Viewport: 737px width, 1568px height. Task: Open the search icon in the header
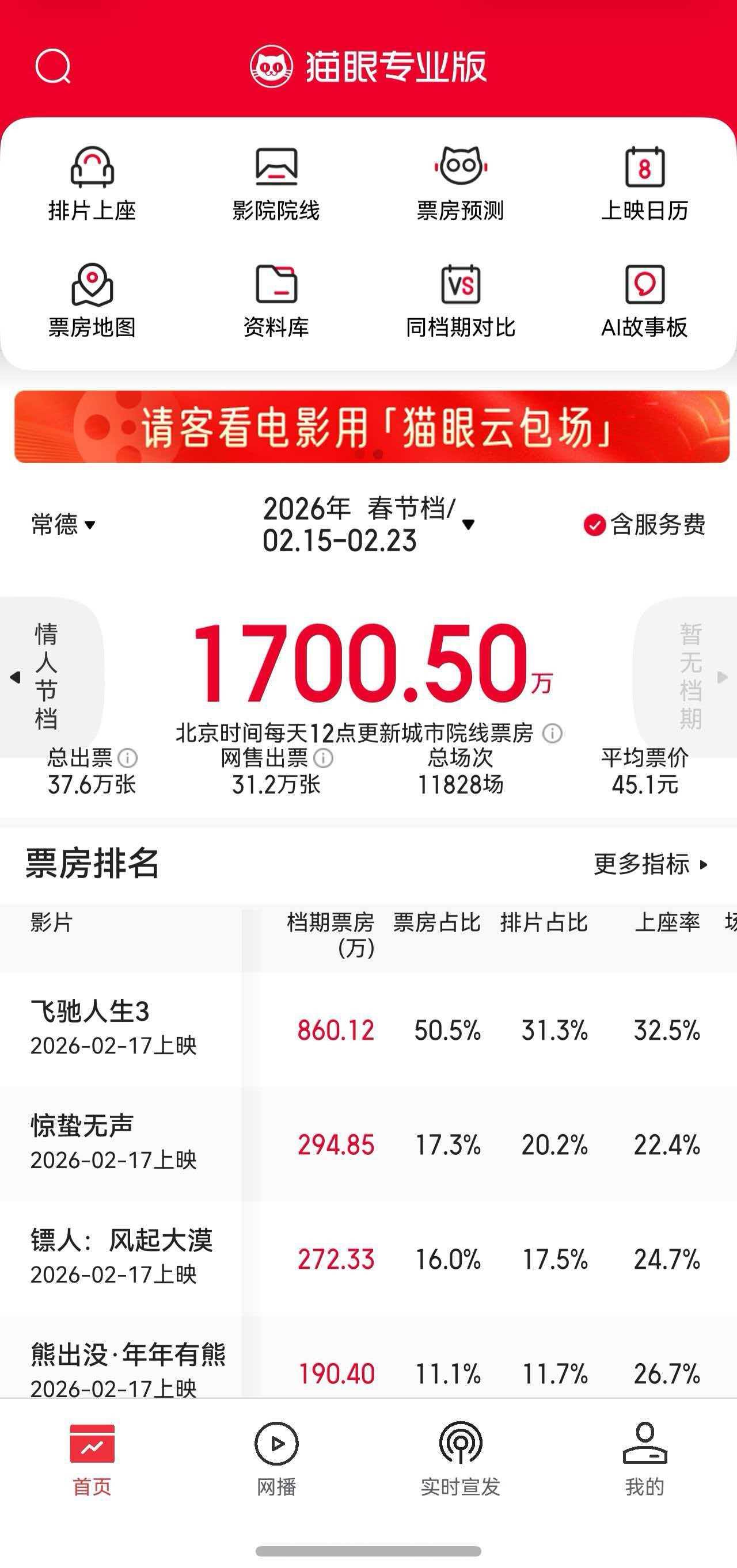[x=53, y=66]
